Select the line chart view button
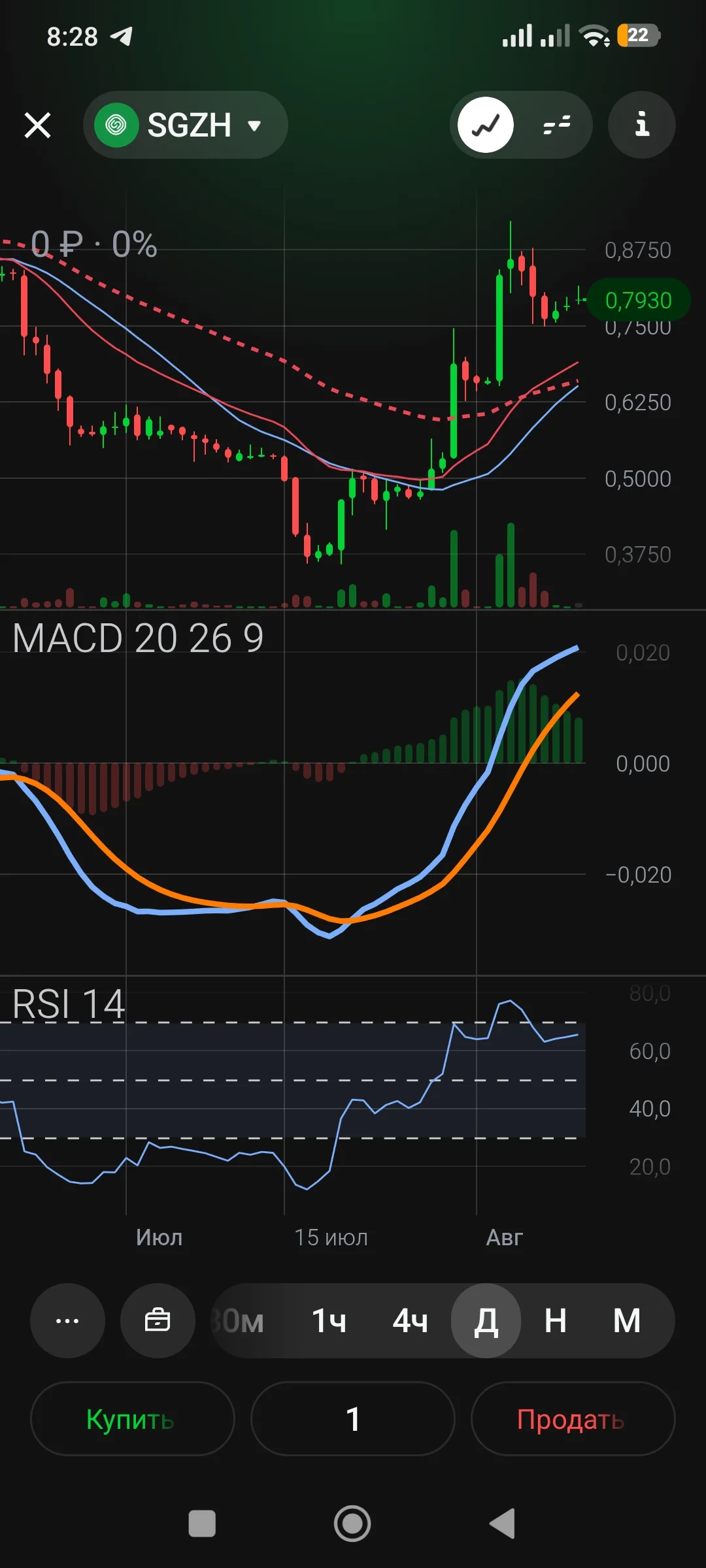The height and width of the screenshot is (1568, 706). tap(486, 125)
